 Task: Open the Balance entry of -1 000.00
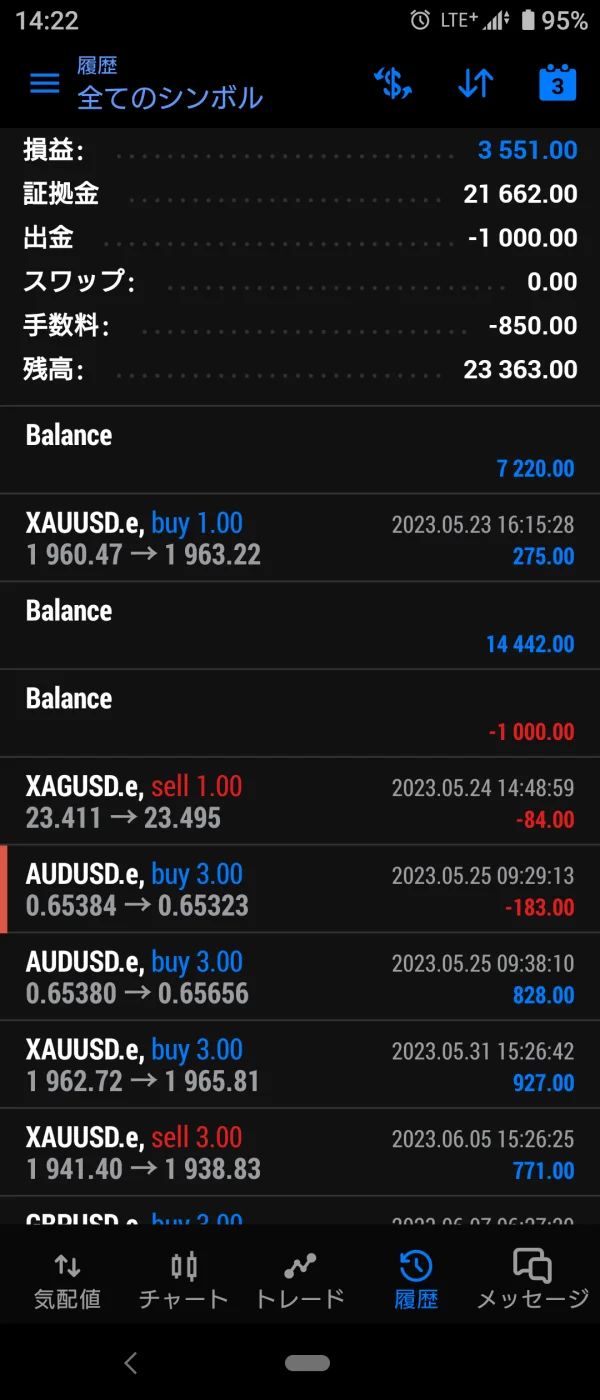click(x=300, y=713)
